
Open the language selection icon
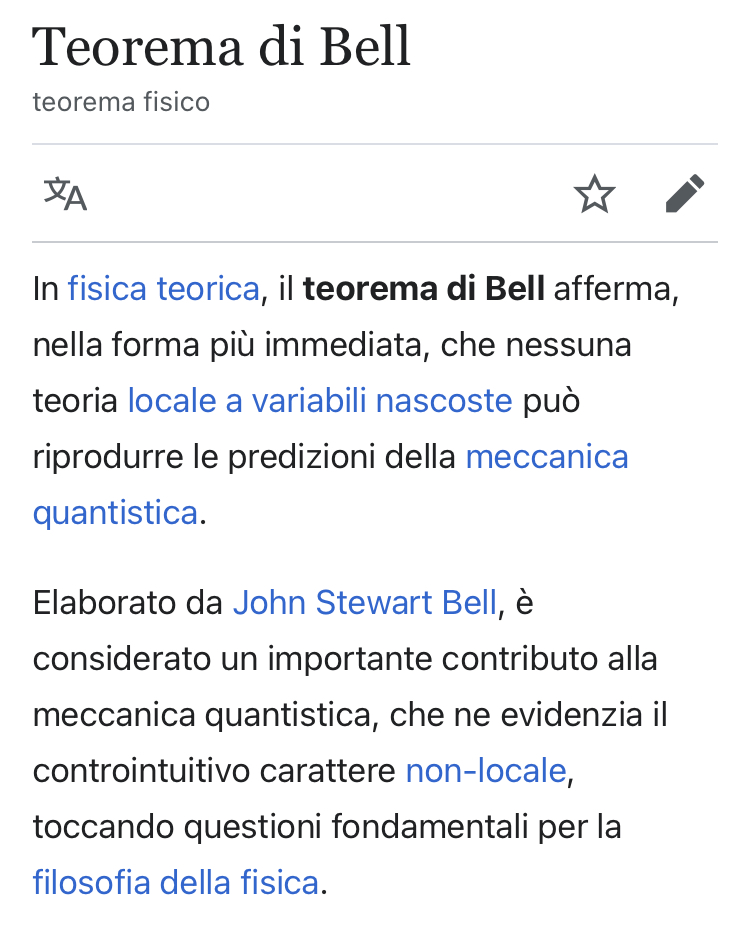(65, 194)
